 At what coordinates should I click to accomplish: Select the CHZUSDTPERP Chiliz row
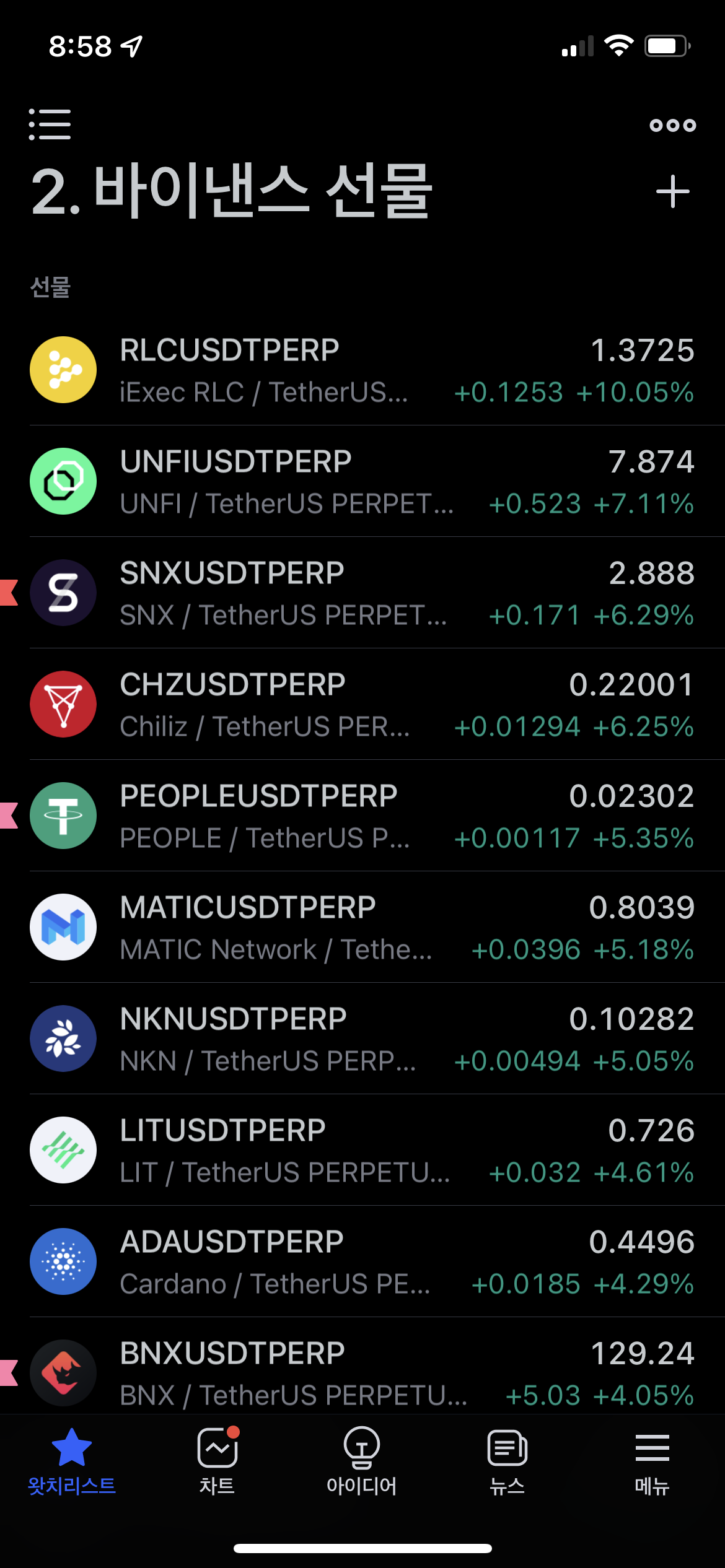362,704
